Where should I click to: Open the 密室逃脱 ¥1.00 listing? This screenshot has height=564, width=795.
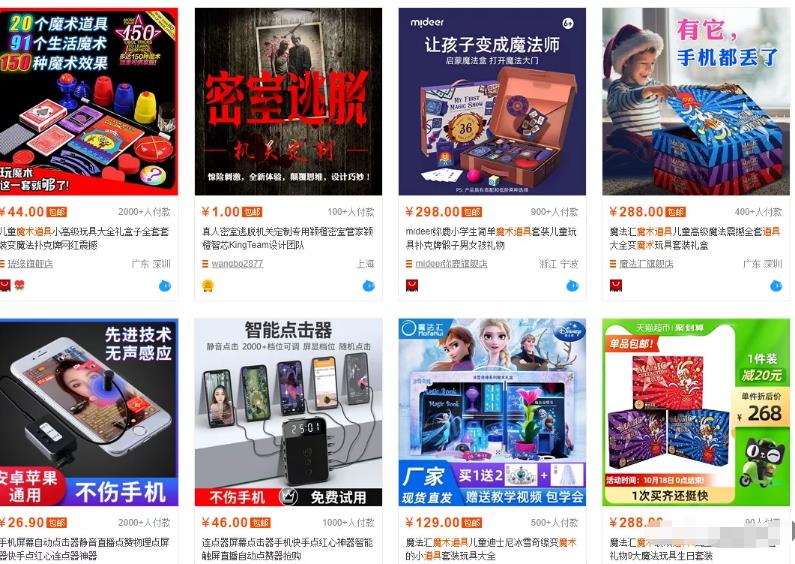point(288,102)
